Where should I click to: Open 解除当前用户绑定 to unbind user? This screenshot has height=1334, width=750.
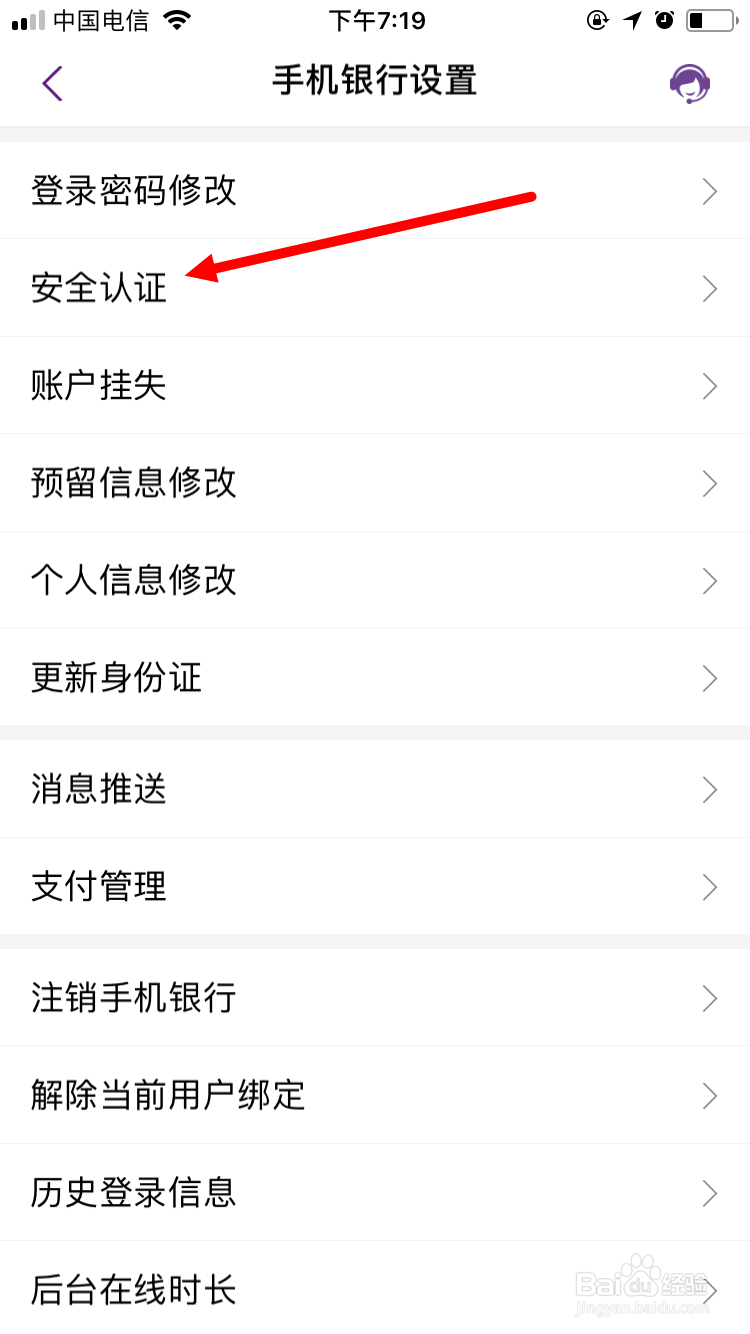click(168, 1095)
